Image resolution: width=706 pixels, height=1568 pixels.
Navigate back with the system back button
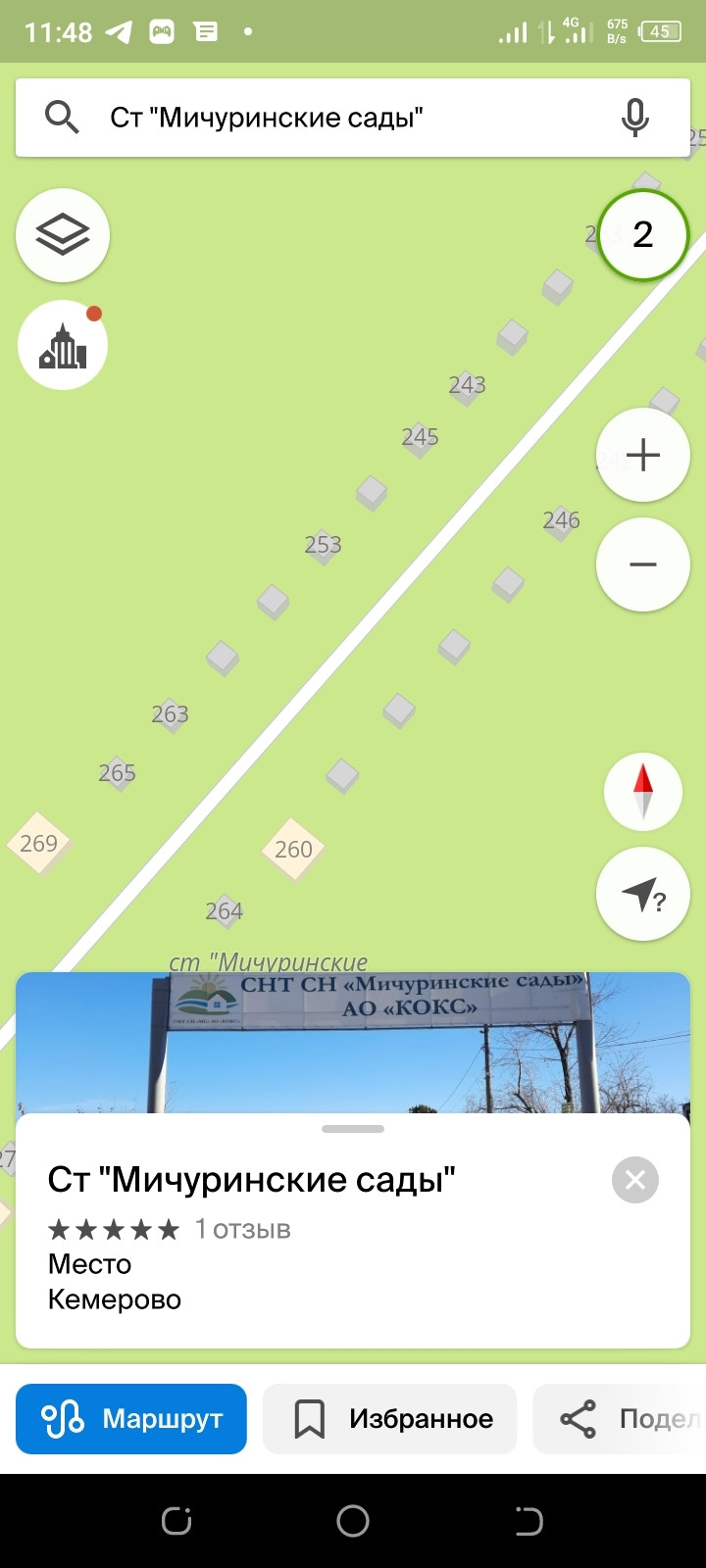[529, 1521]
